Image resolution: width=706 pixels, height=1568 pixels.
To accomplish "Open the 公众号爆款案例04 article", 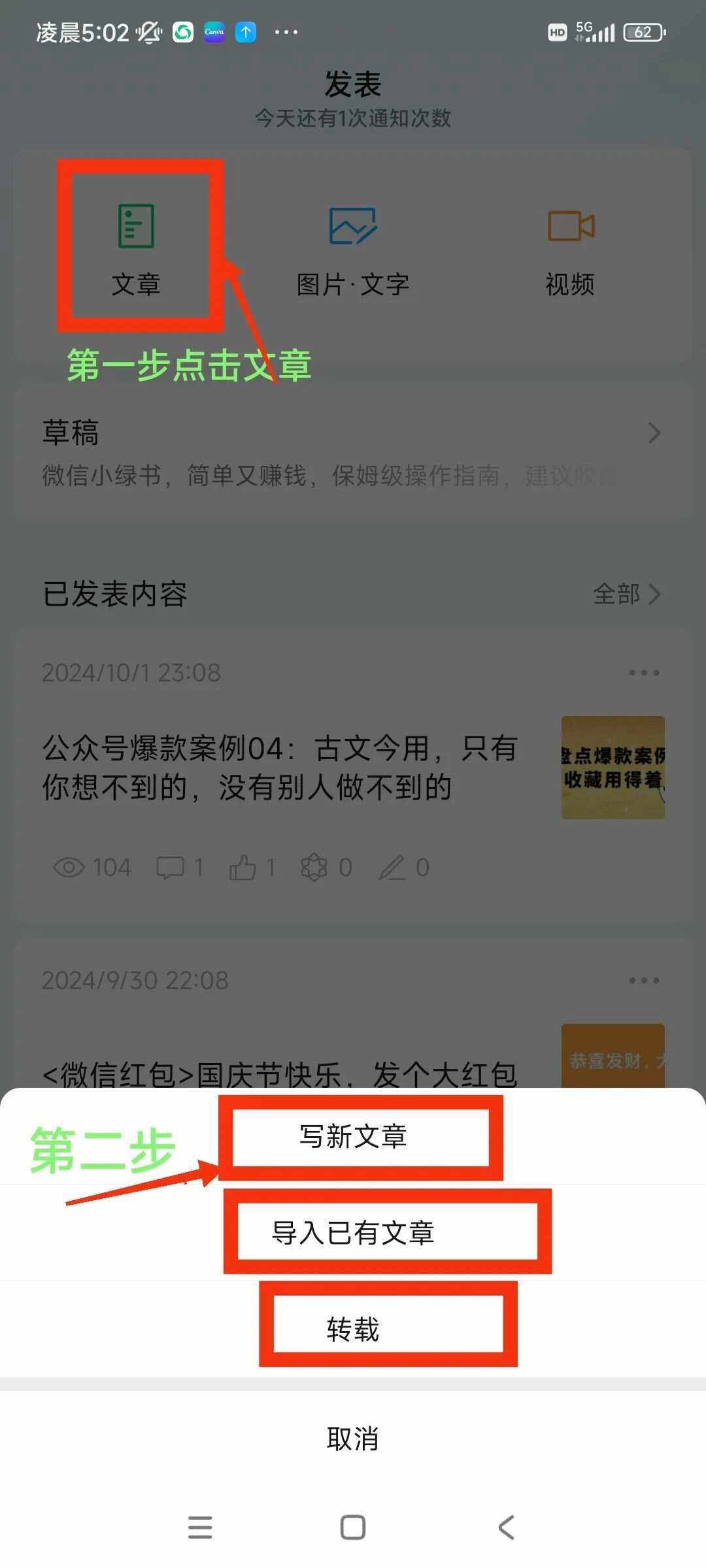I will [x=281, y=768].
